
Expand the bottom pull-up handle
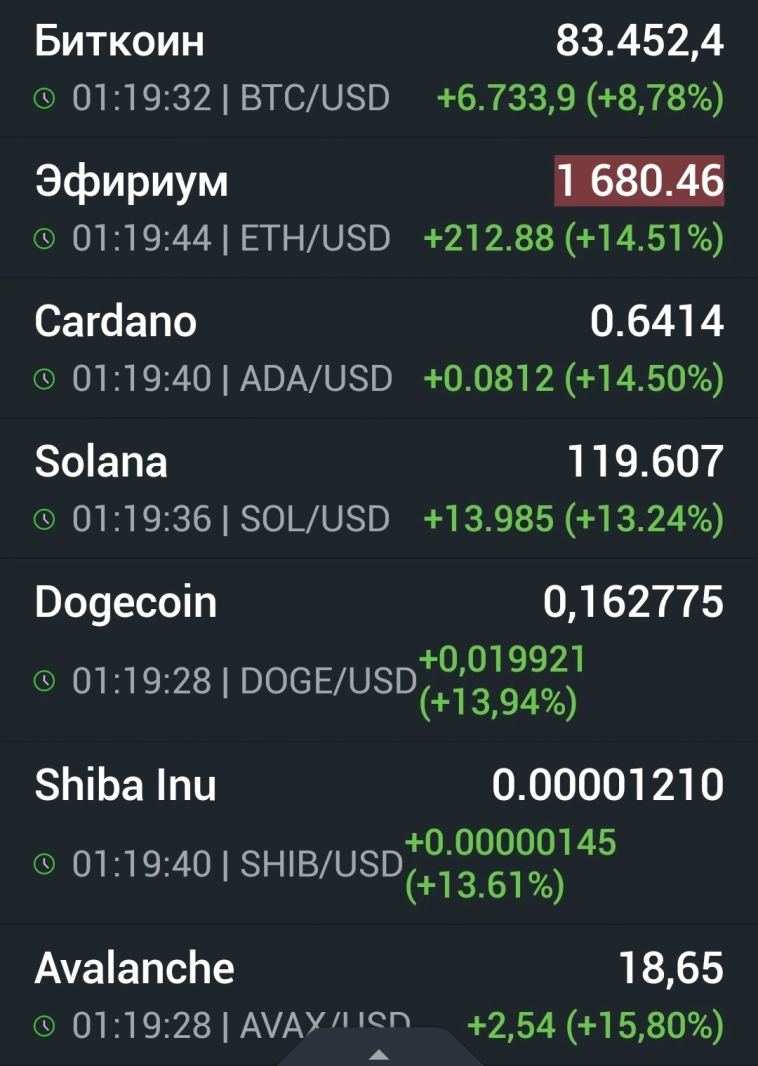pos(379,1052)
